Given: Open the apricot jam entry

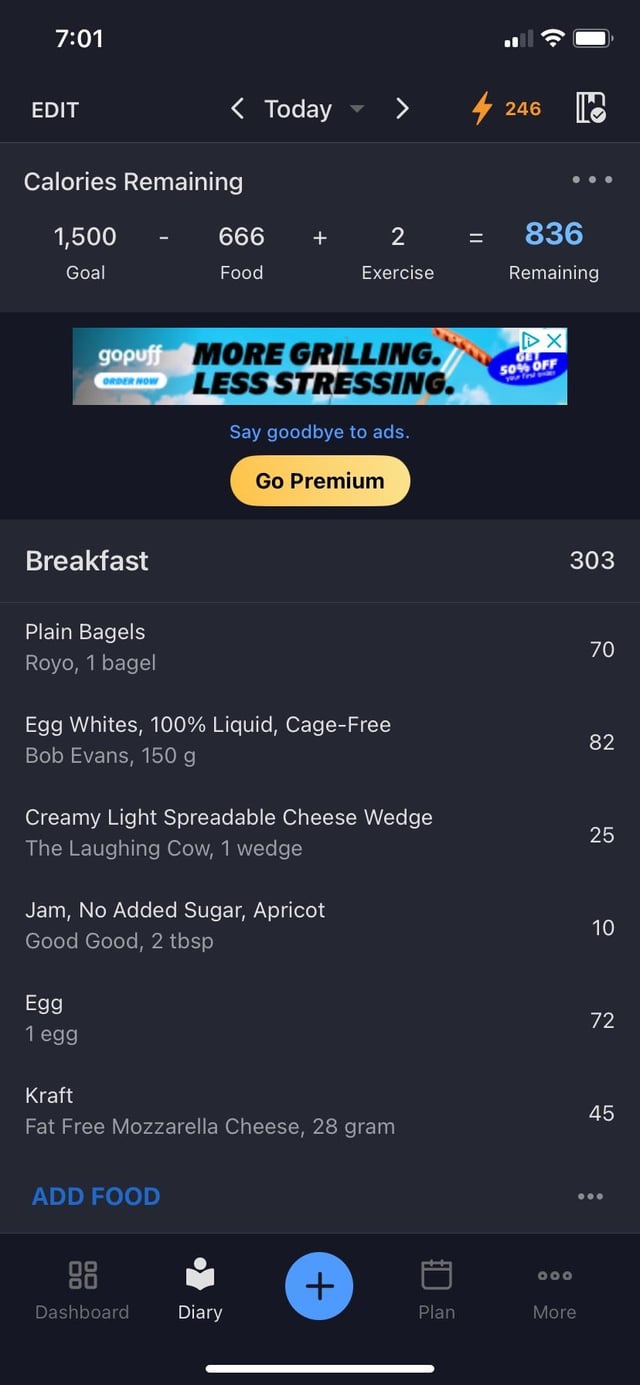Looking at the screenshot, I should point(300,925).
